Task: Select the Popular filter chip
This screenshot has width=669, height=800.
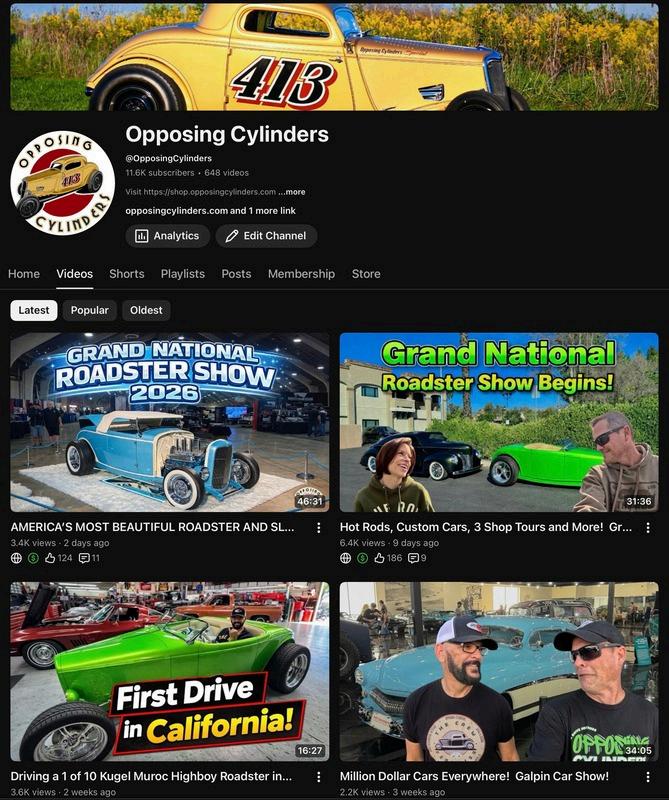Action: (90, 310)
